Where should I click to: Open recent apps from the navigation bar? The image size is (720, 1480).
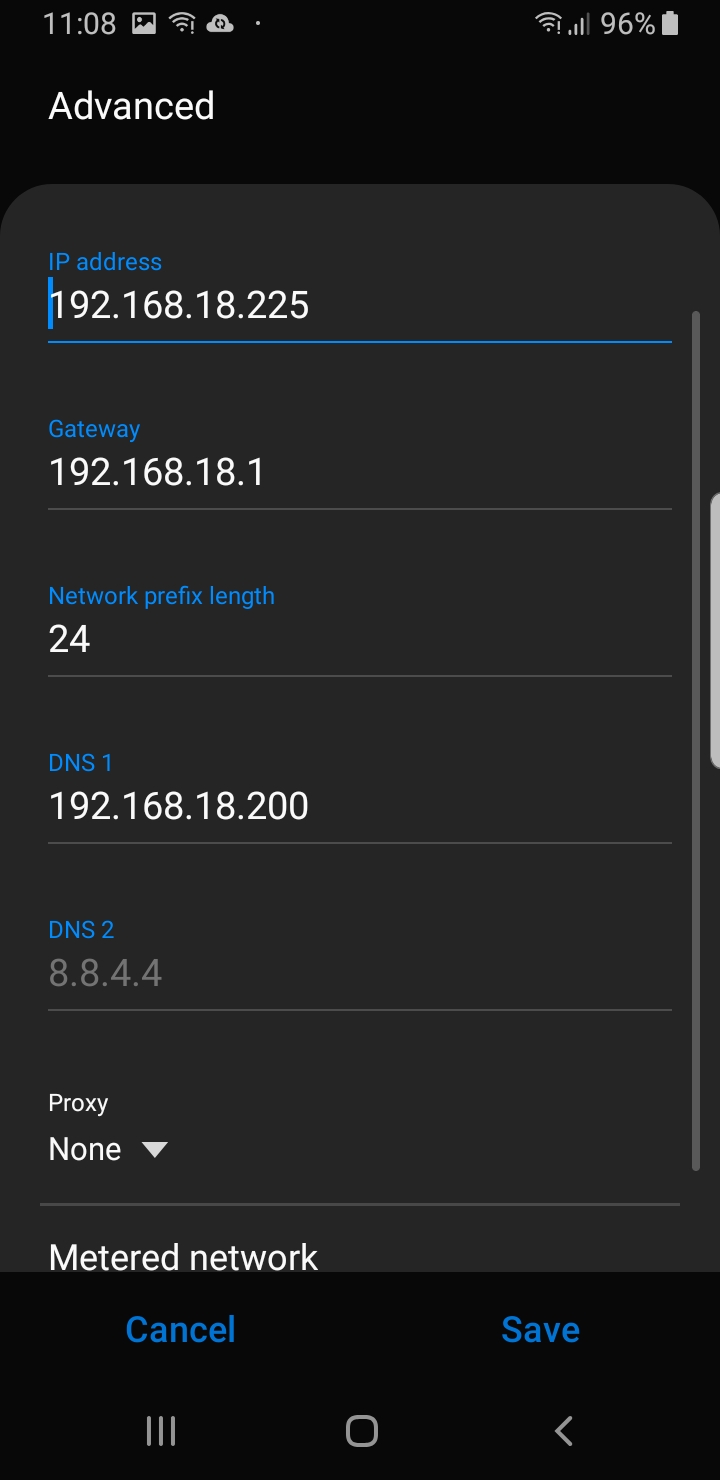(x=161, y=1431)
